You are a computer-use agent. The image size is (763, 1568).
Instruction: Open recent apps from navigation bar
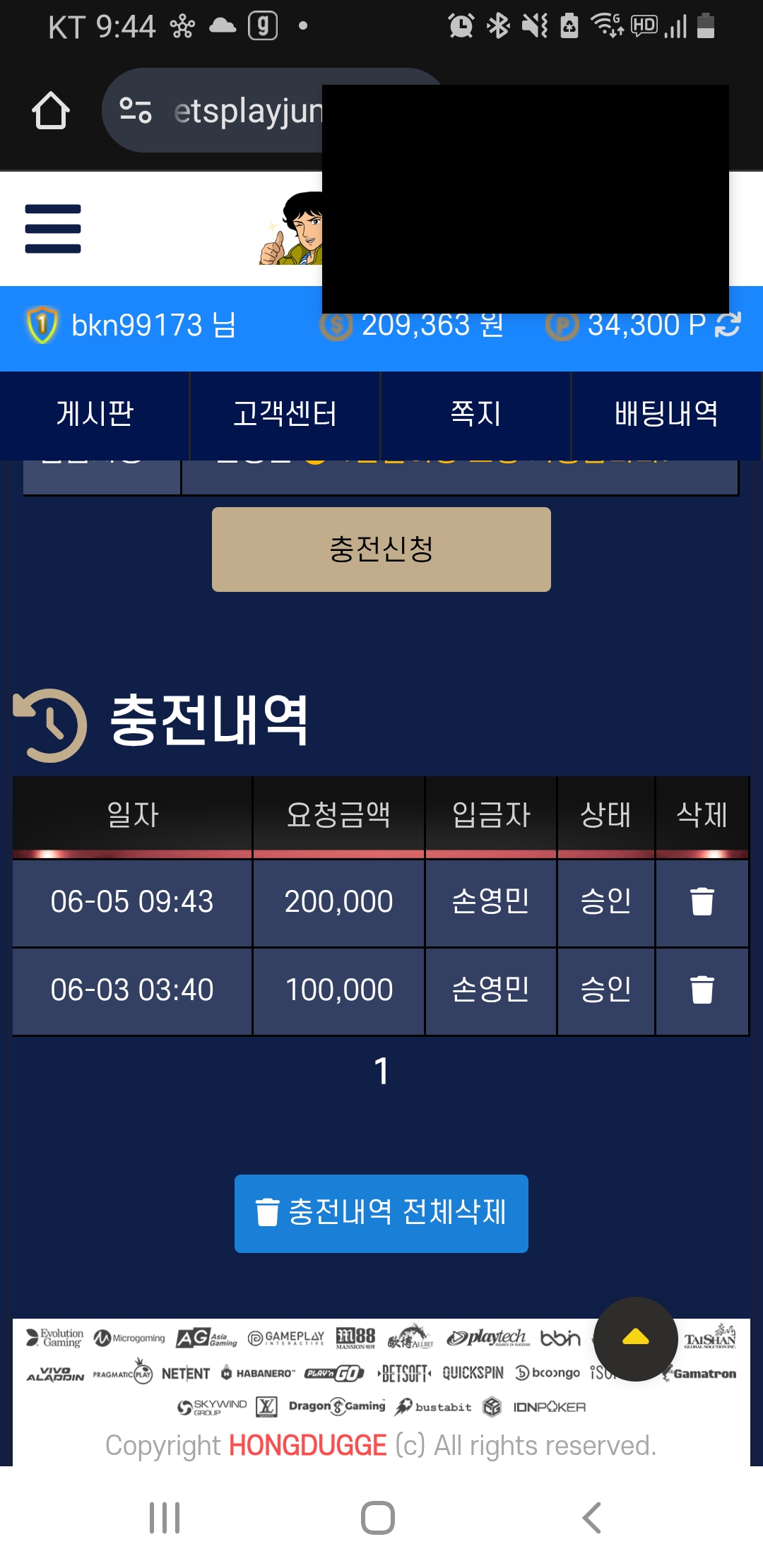click(x=165, y=1517)
